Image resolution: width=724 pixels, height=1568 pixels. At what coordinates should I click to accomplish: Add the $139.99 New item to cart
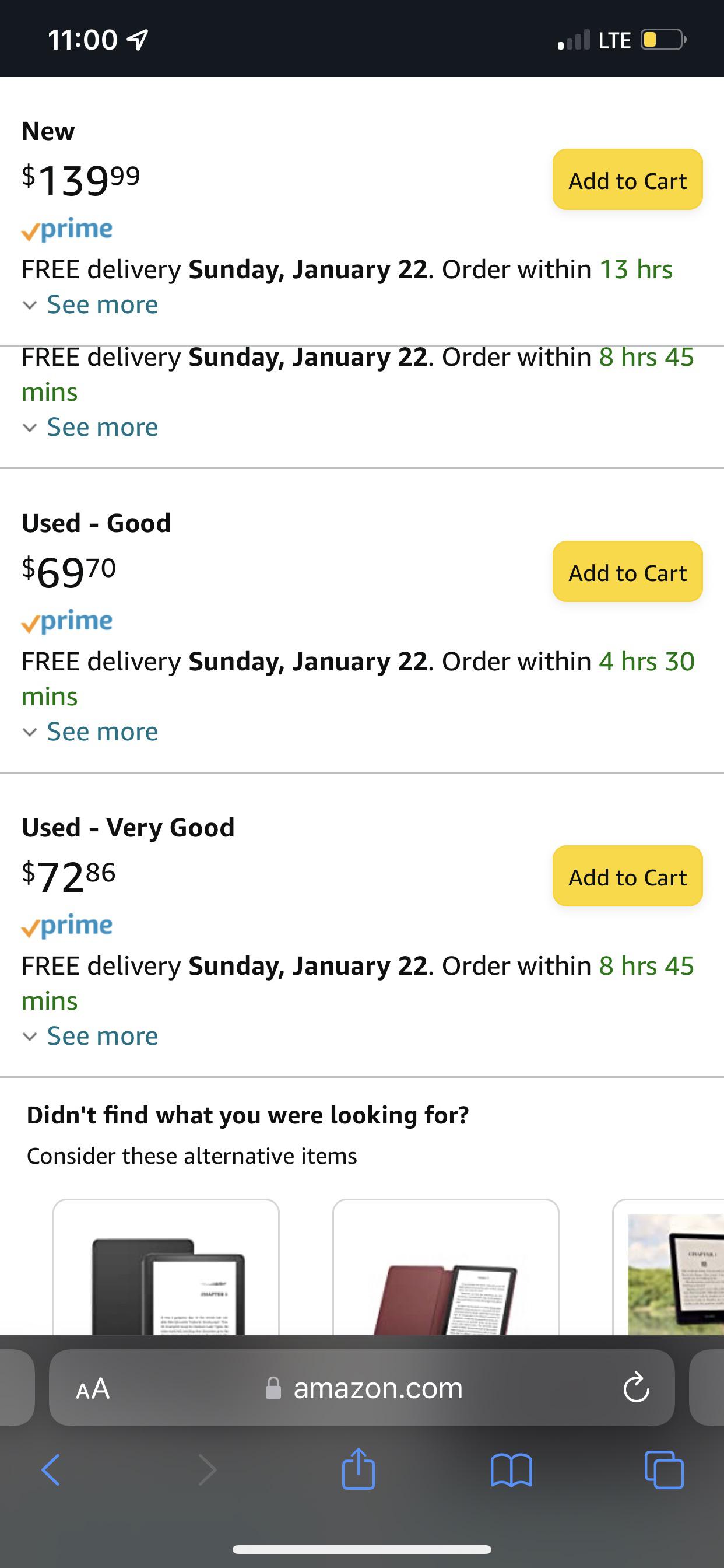coord(627,180)
